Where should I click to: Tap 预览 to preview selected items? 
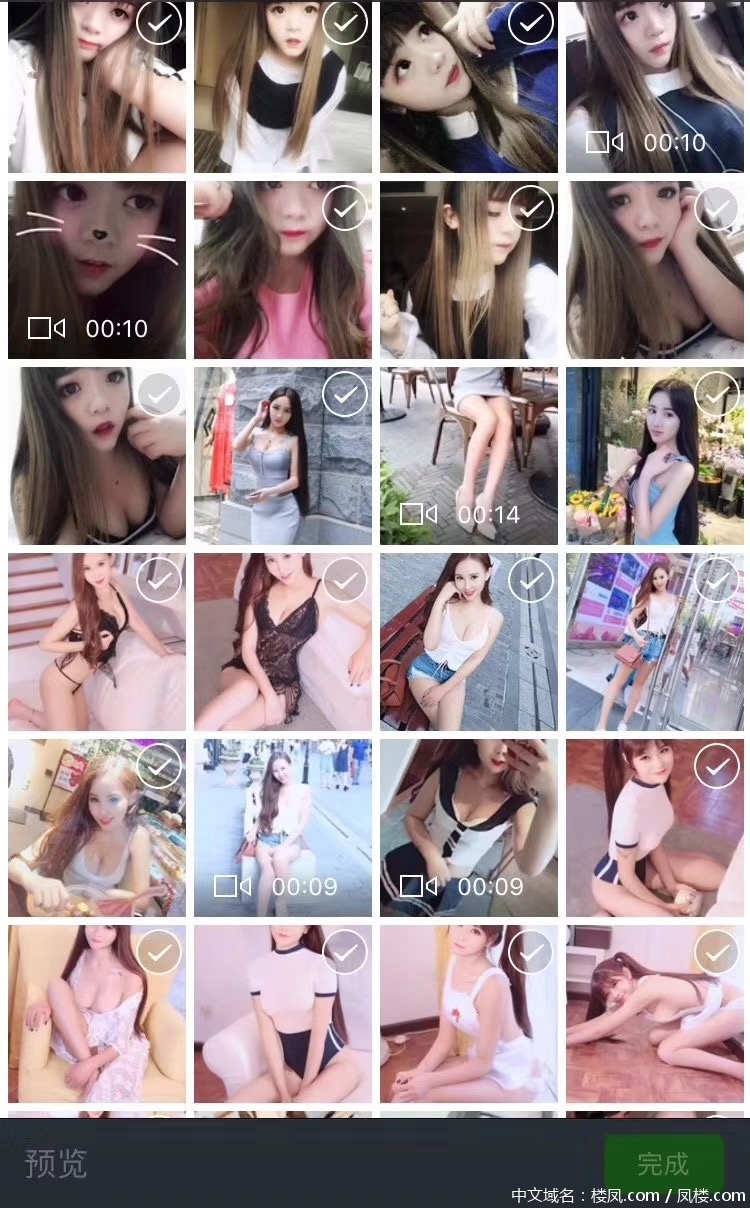[x=56, y=1164]
